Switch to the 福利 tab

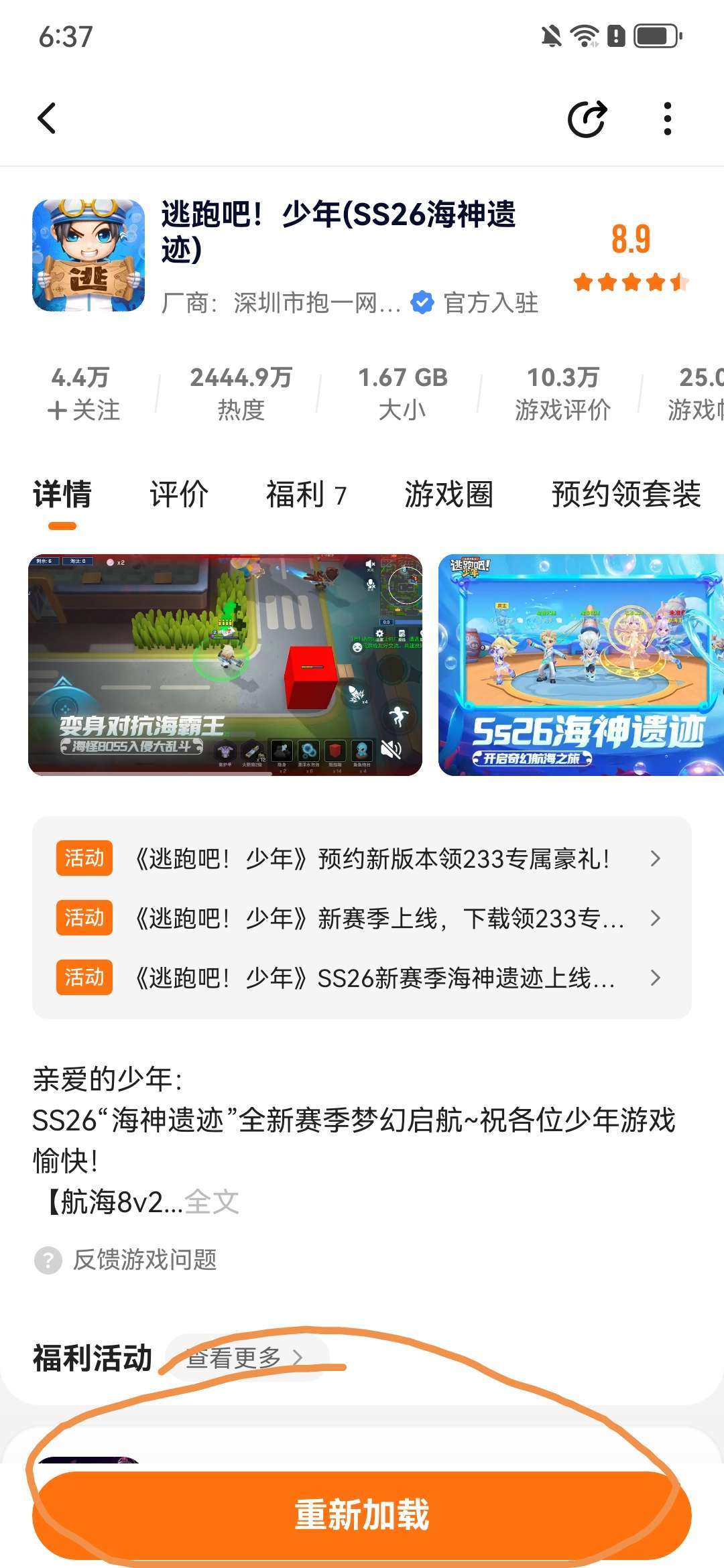pyautogui.click(x=306, y=495)
